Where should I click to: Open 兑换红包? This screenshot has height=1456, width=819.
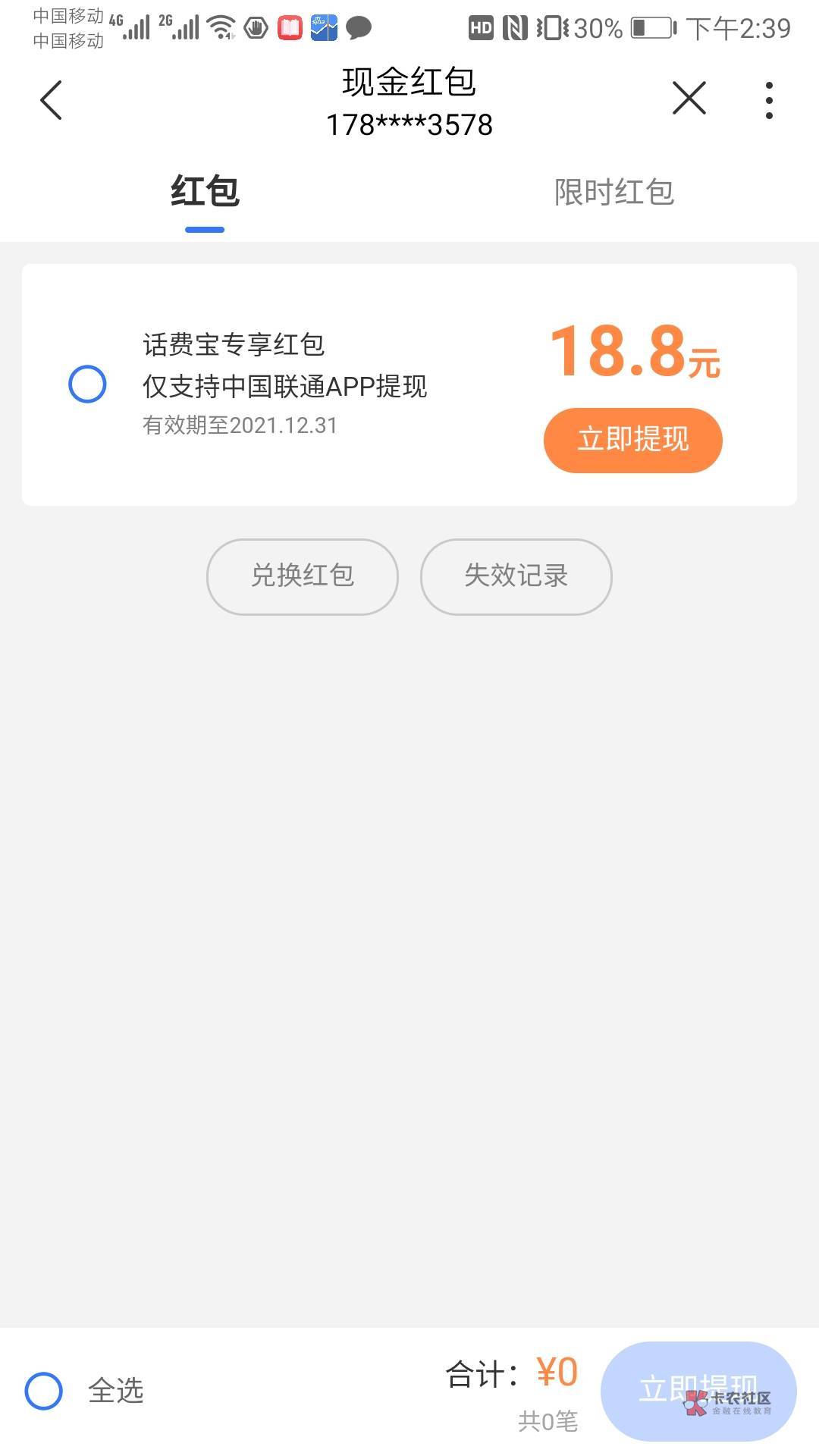tap(303, 576)
